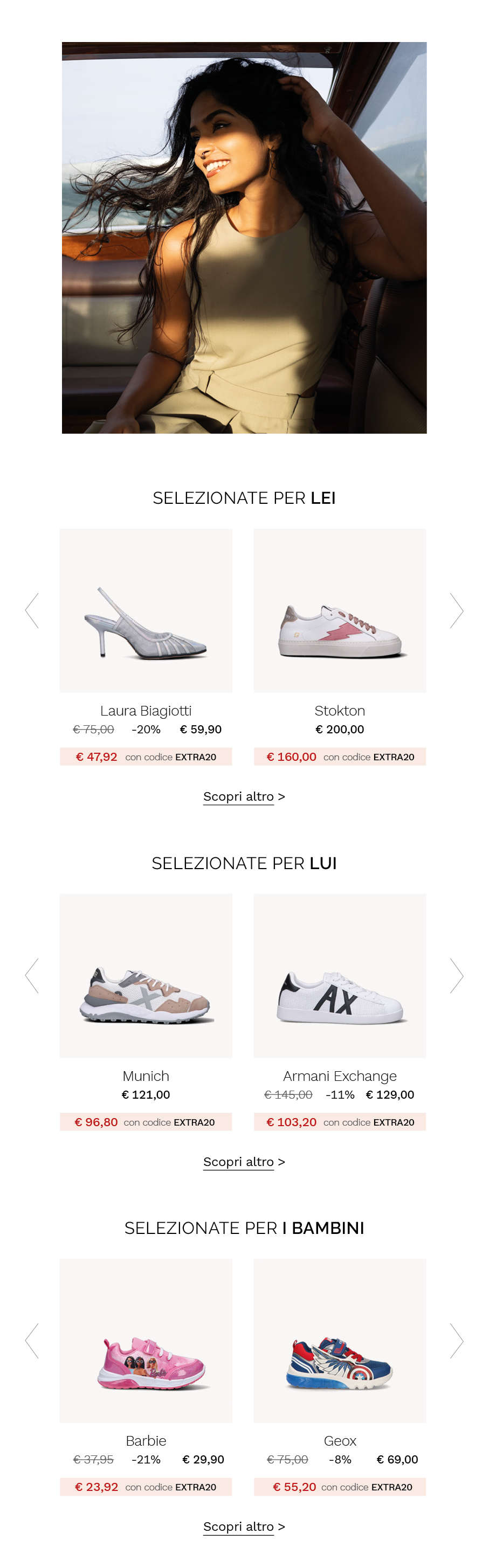Viewport: 489px width, 1568px height.
Task: Go to previous products in Selezionate per Lei
Action: pos(32,610)
